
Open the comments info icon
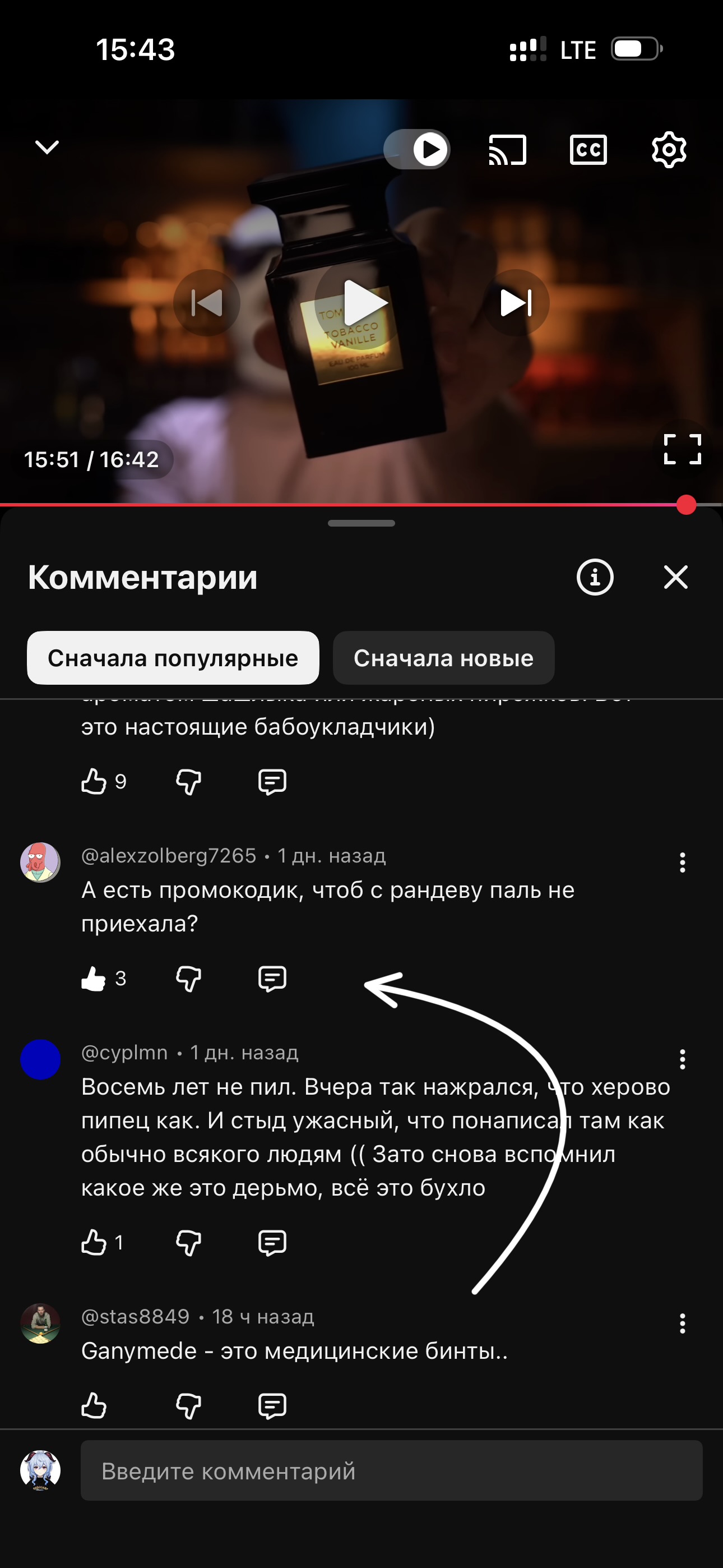point(595,577)
